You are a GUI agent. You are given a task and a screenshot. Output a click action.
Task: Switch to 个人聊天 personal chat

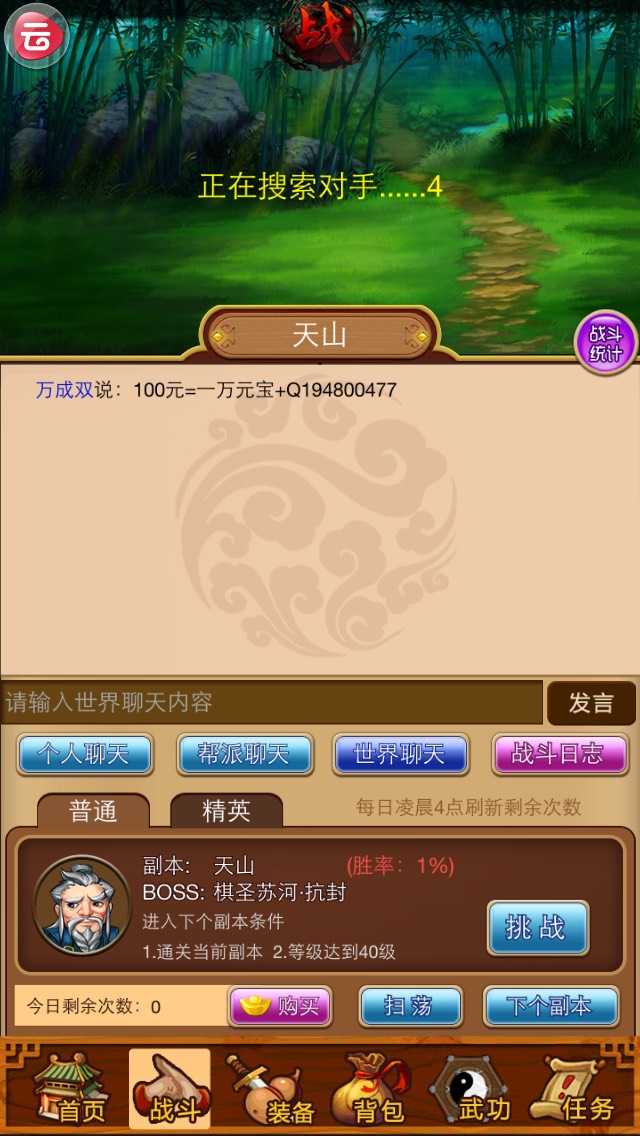(84, 754)
